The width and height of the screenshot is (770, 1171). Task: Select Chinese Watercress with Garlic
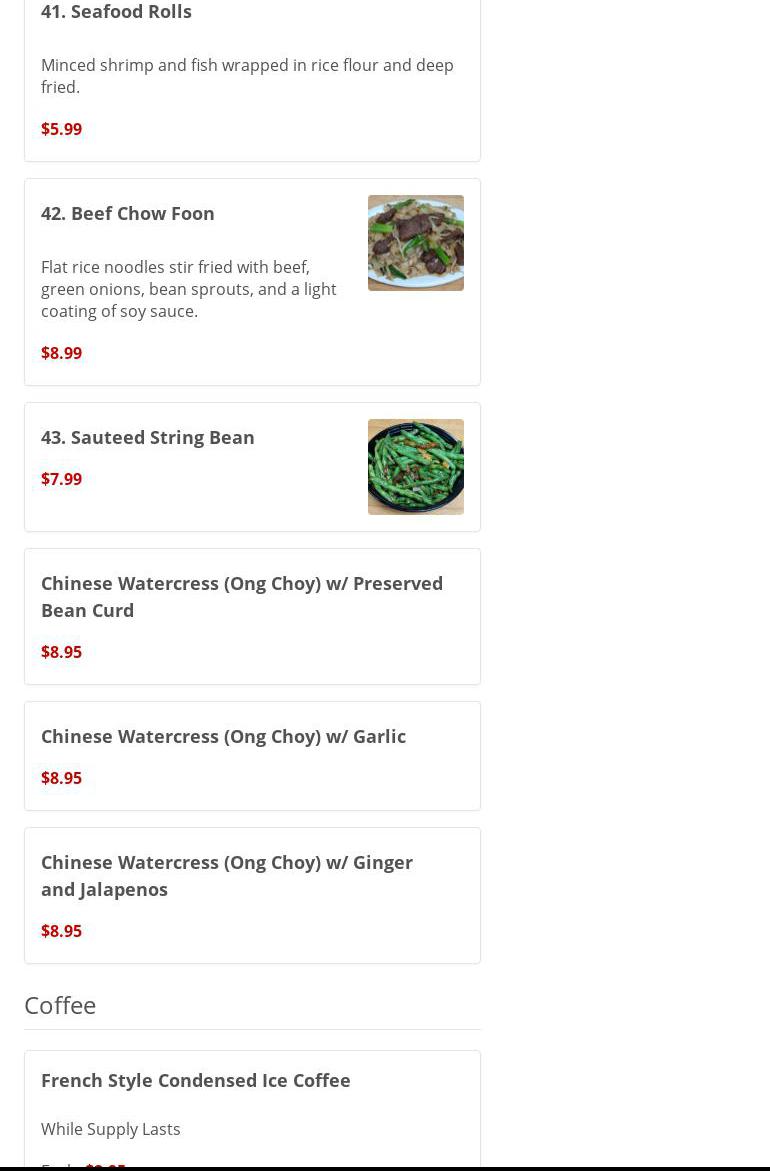(x=223, y=736)
